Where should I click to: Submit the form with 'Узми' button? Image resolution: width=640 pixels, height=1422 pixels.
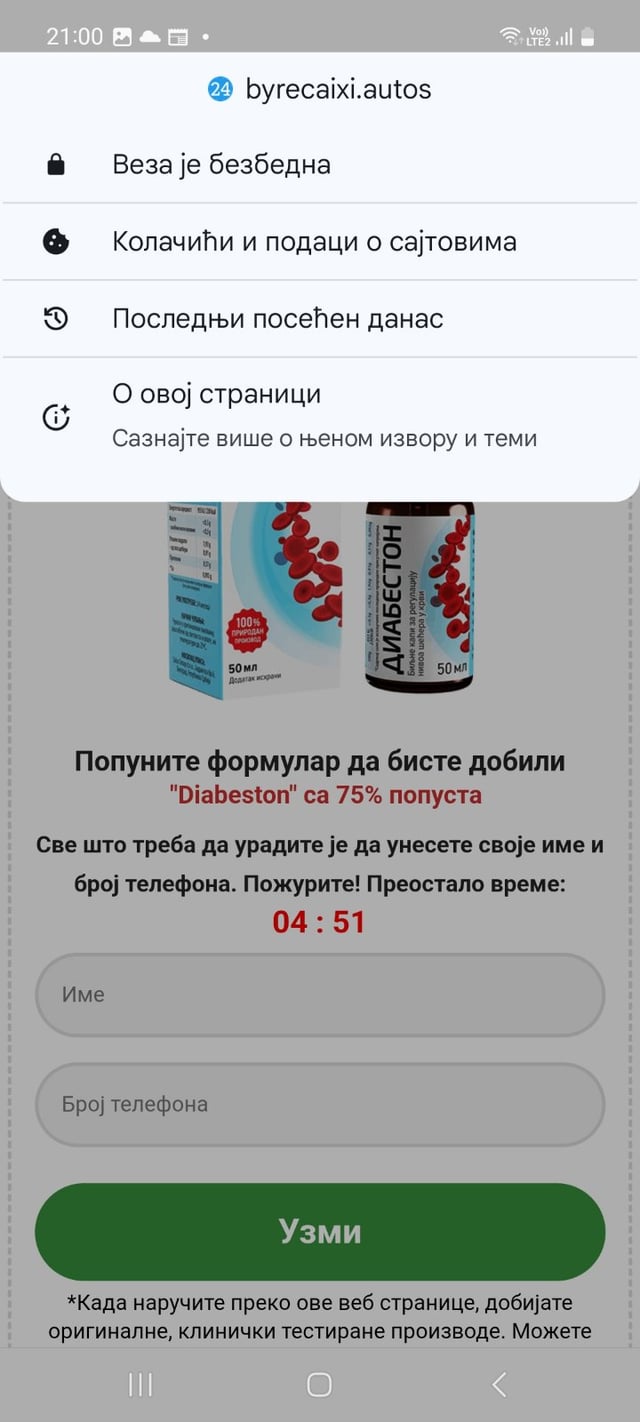pyautogui.click(x=320, y=1231)
